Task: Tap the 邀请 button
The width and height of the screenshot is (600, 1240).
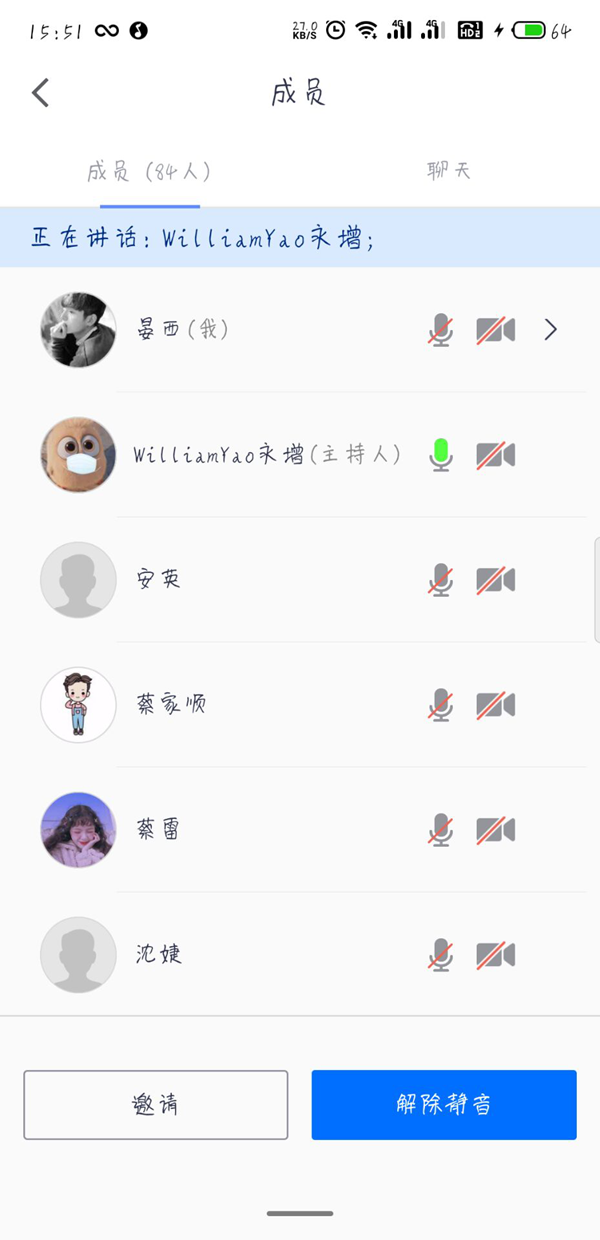Action: click(156, 1105)
